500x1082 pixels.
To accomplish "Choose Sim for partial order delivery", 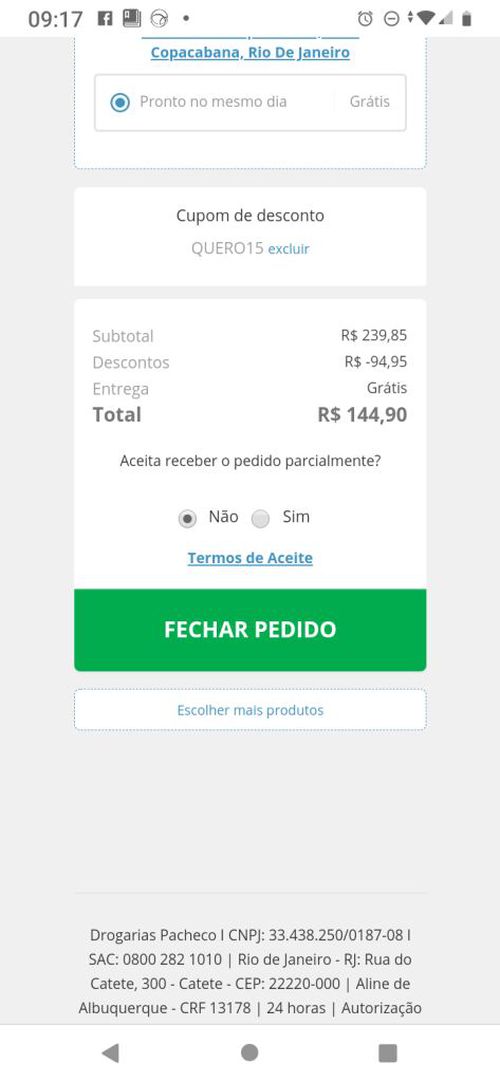I will (260, 518).
